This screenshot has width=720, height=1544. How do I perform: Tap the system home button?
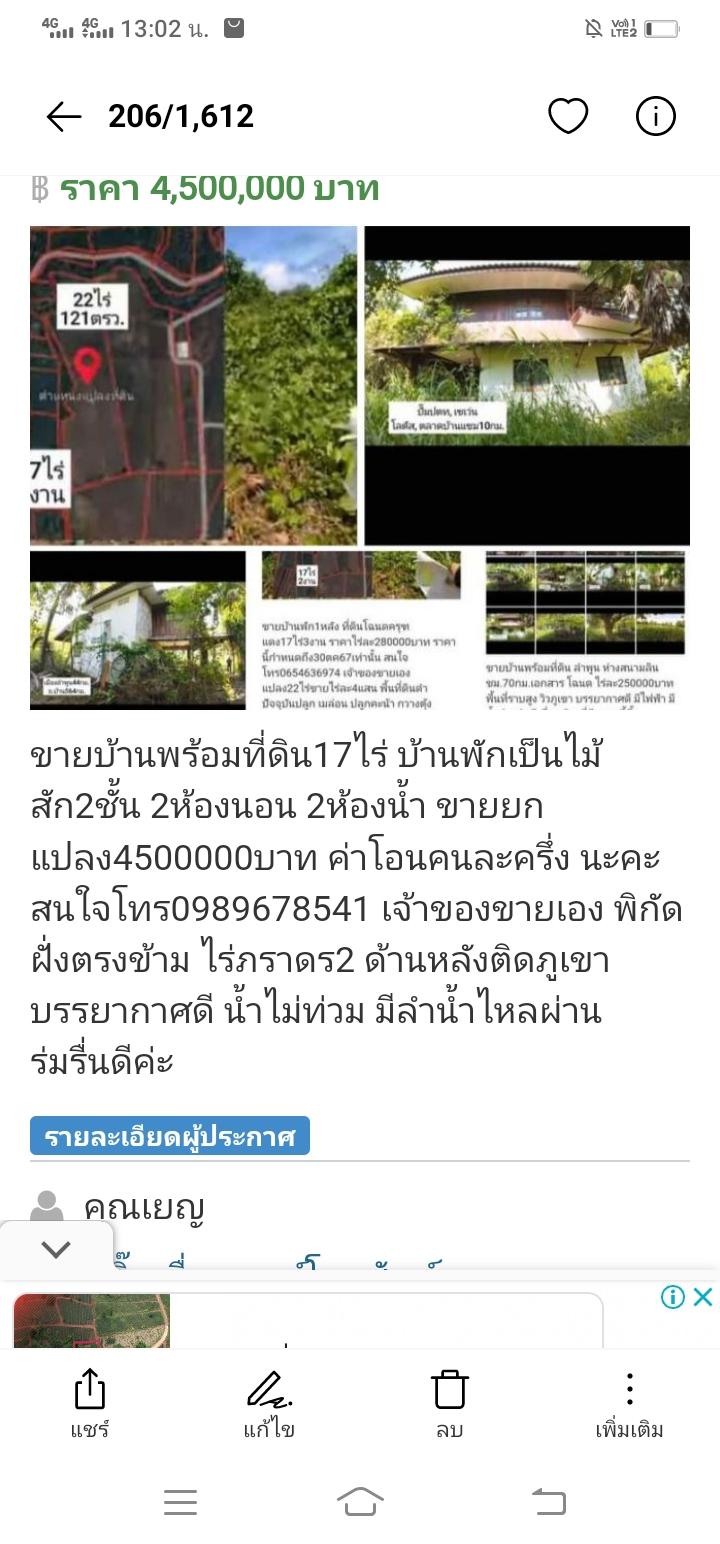pyautogui.click(x=360, y=1501)
